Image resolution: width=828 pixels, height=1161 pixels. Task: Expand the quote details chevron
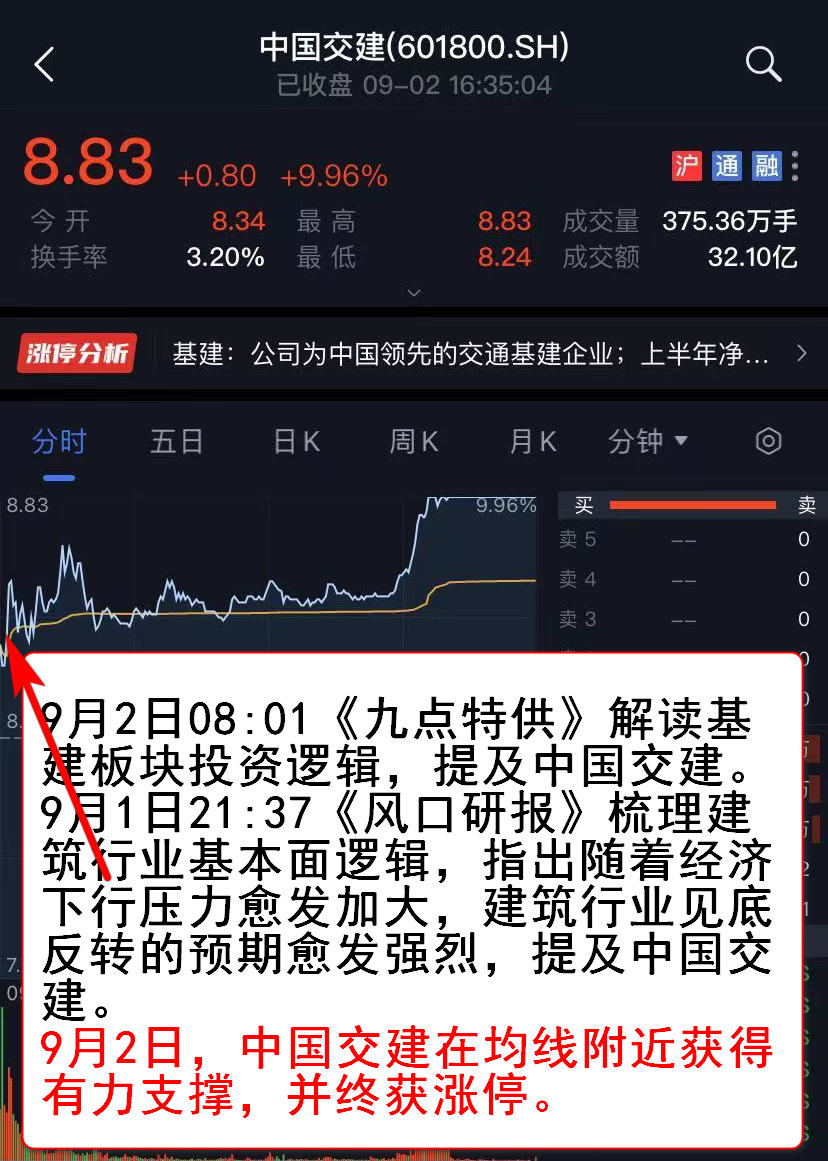pos(414,292)
